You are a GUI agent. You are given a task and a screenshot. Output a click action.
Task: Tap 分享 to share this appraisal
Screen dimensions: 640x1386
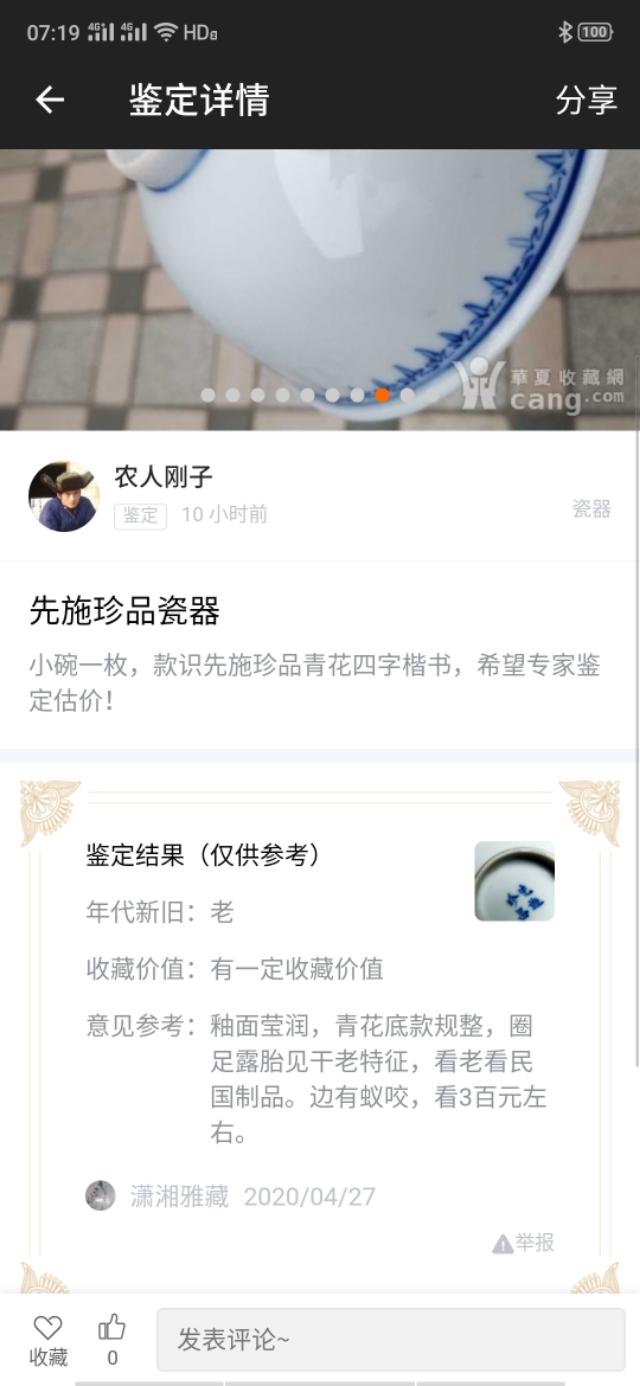(x=586, y=100)
